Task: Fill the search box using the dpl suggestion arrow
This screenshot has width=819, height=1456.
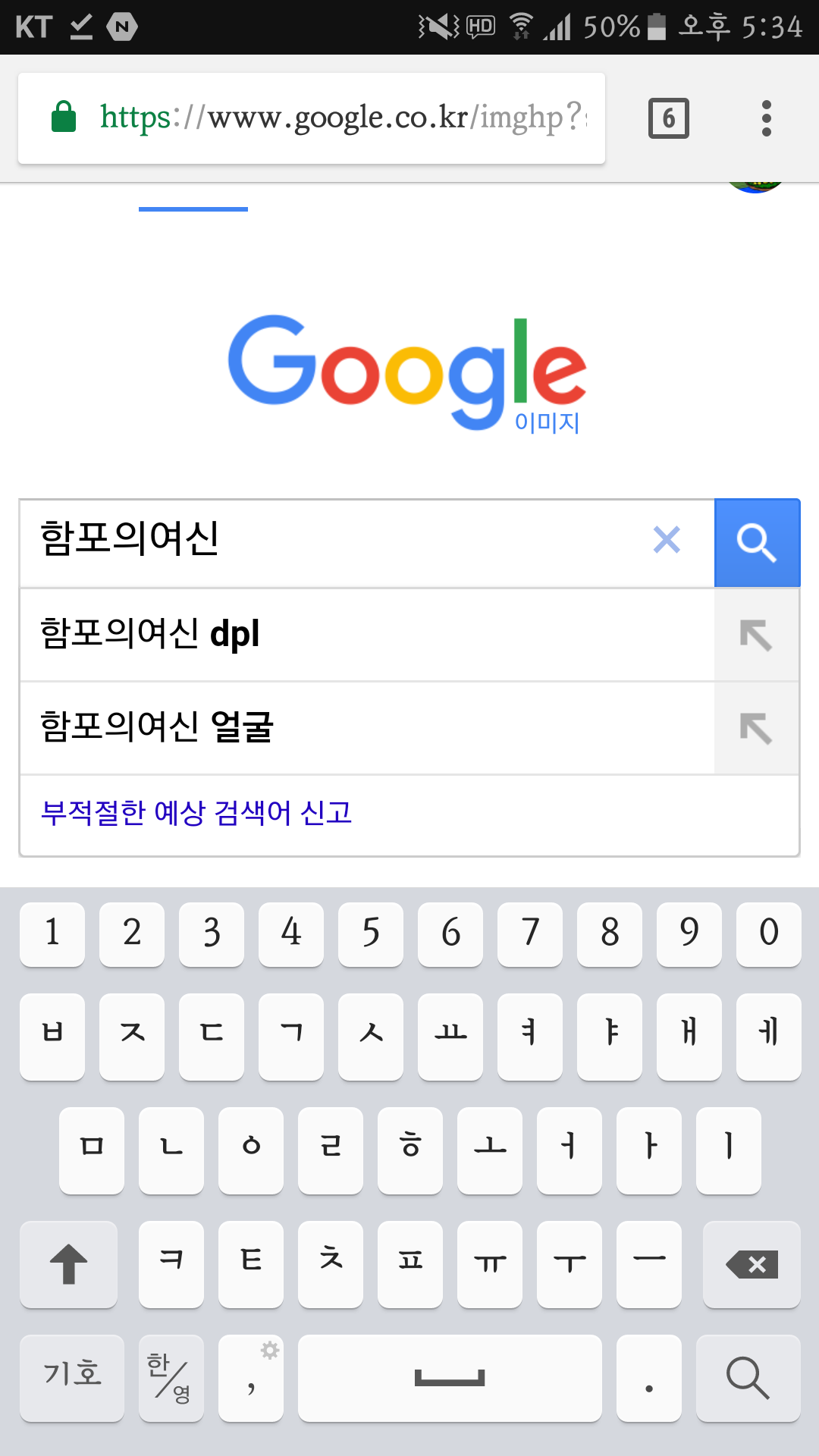Action: coord(756,635)
